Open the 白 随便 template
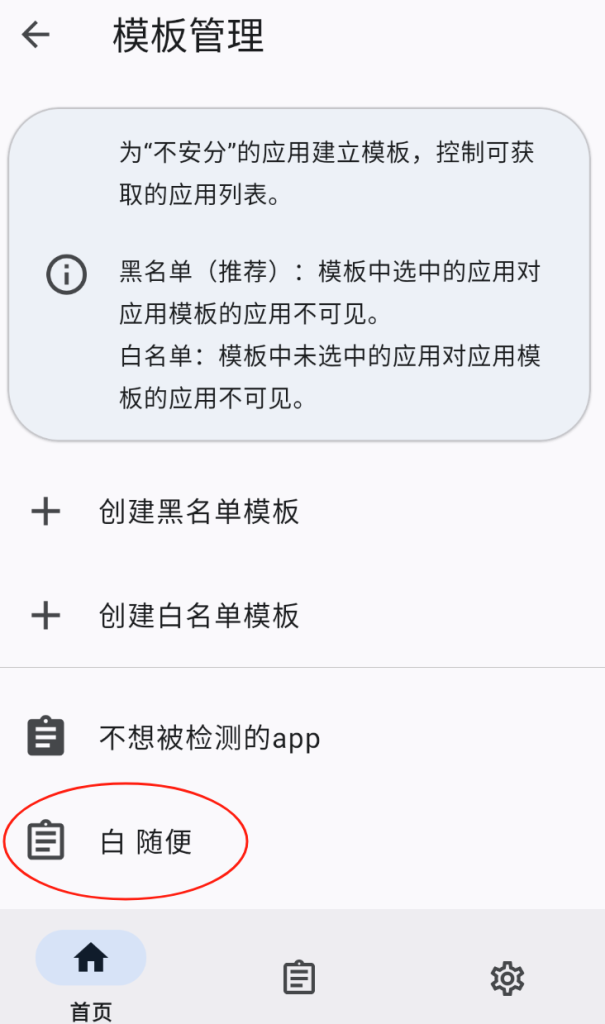The height and width of the screenshot is (1024, 605). point(146,841)
